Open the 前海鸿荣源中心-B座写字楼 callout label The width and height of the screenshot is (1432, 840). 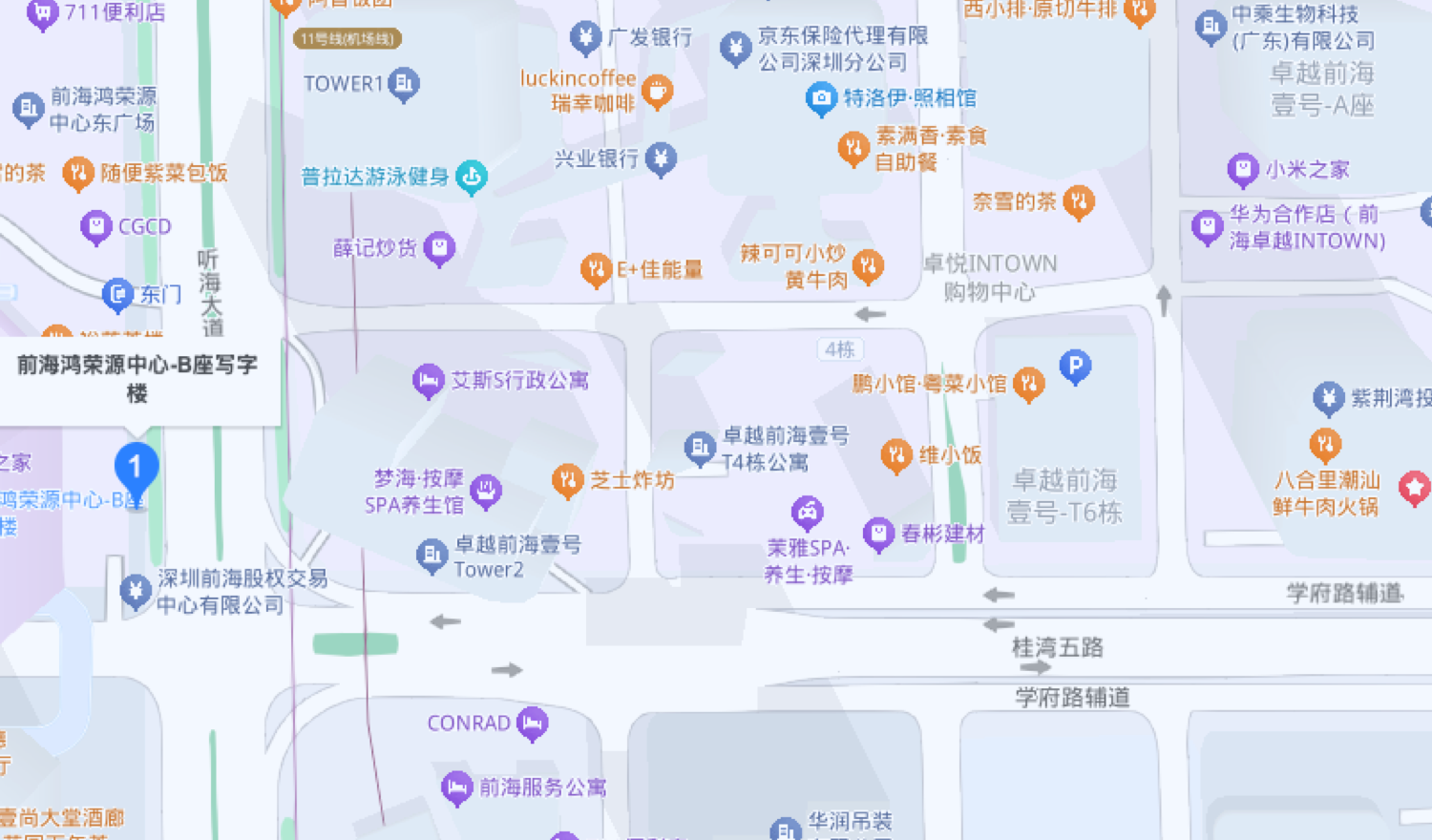(137, 378)
